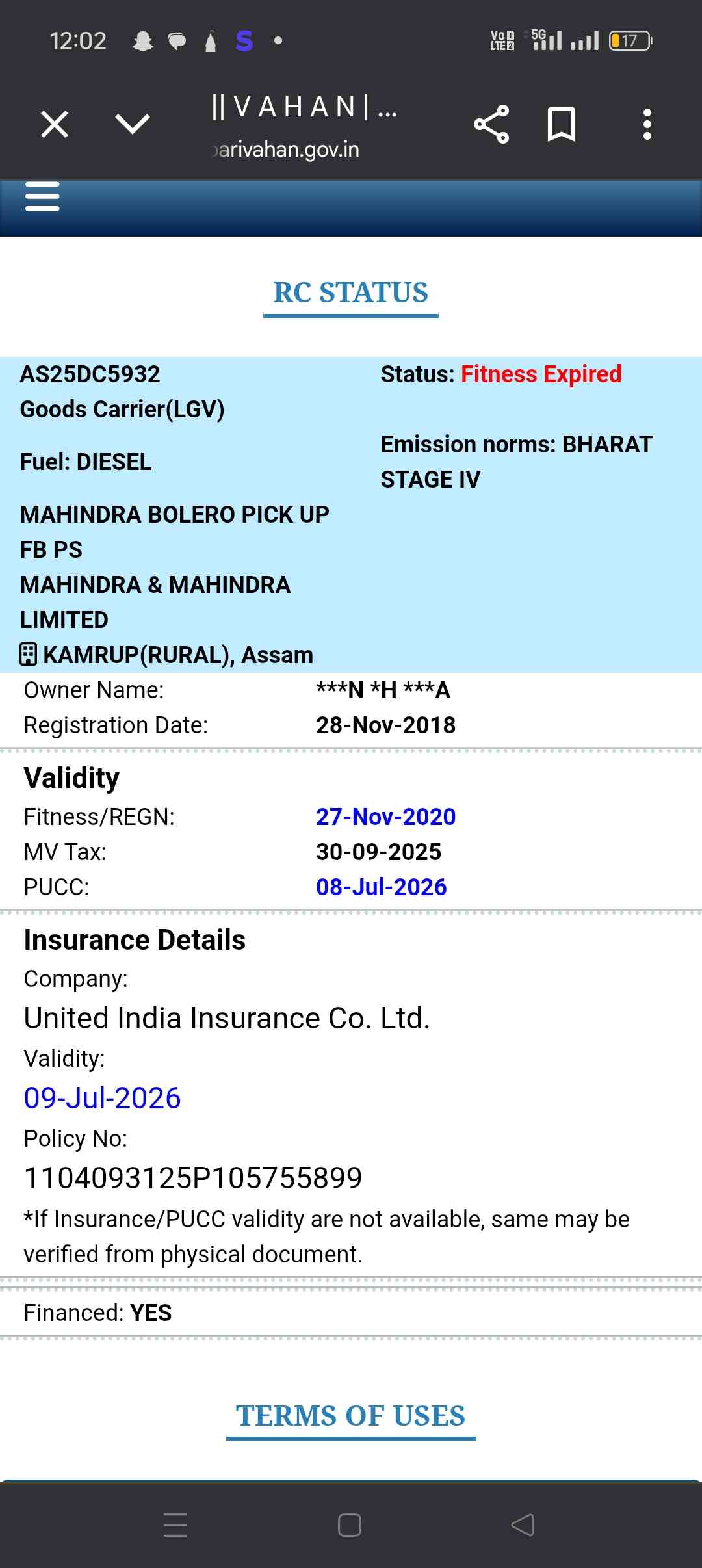Go back using system navigation
This screenshot has height=1568, width=702.
(x=523, y=1524)
